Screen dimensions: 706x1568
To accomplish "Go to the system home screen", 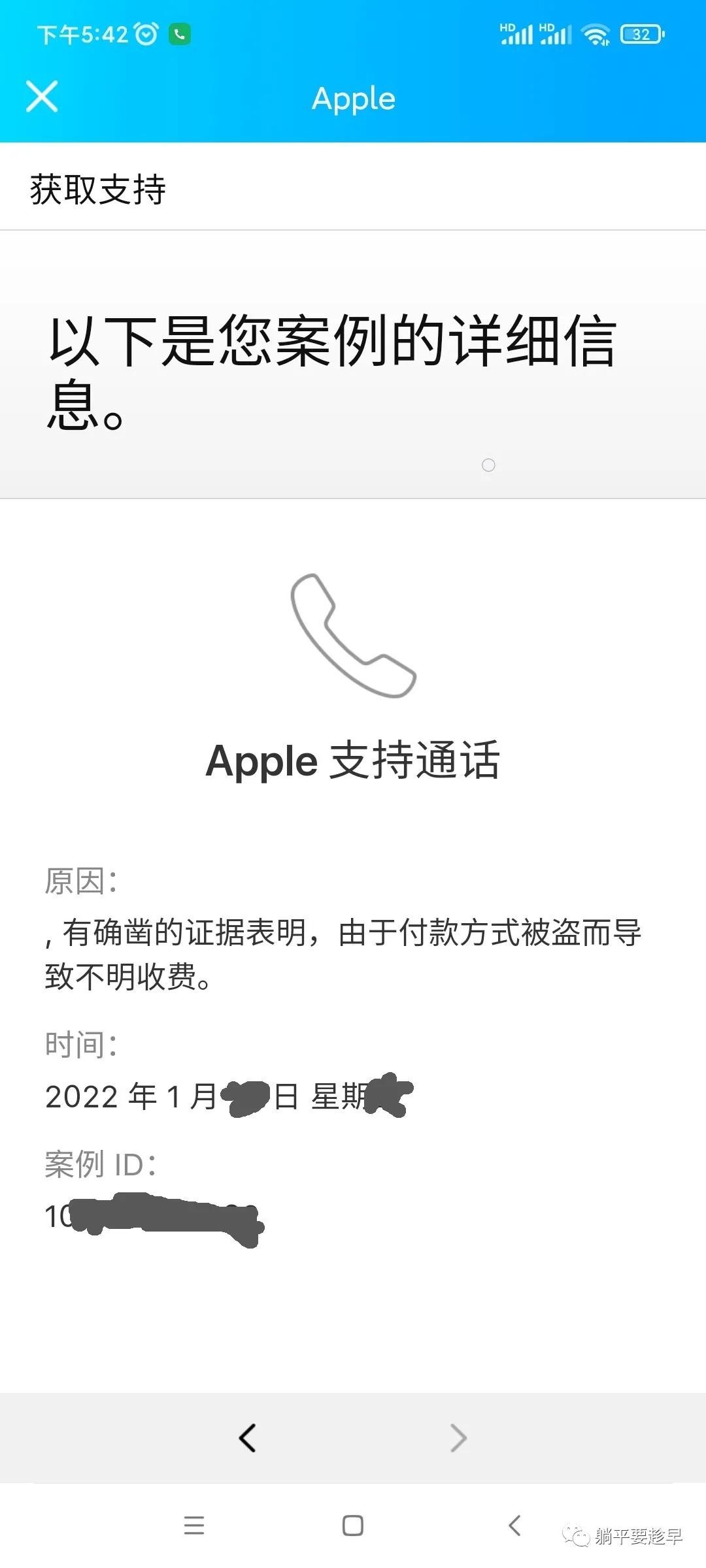I will tap(353, 1526).
